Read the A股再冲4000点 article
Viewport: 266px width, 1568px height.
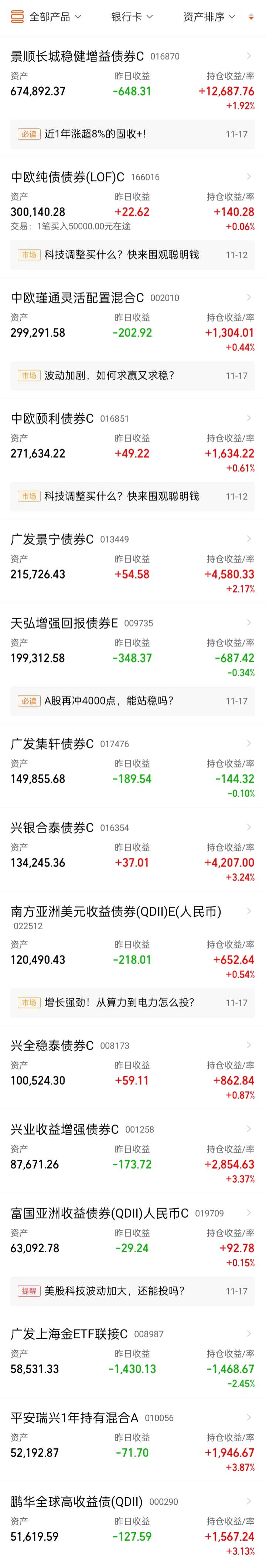(x=133, y=701)
